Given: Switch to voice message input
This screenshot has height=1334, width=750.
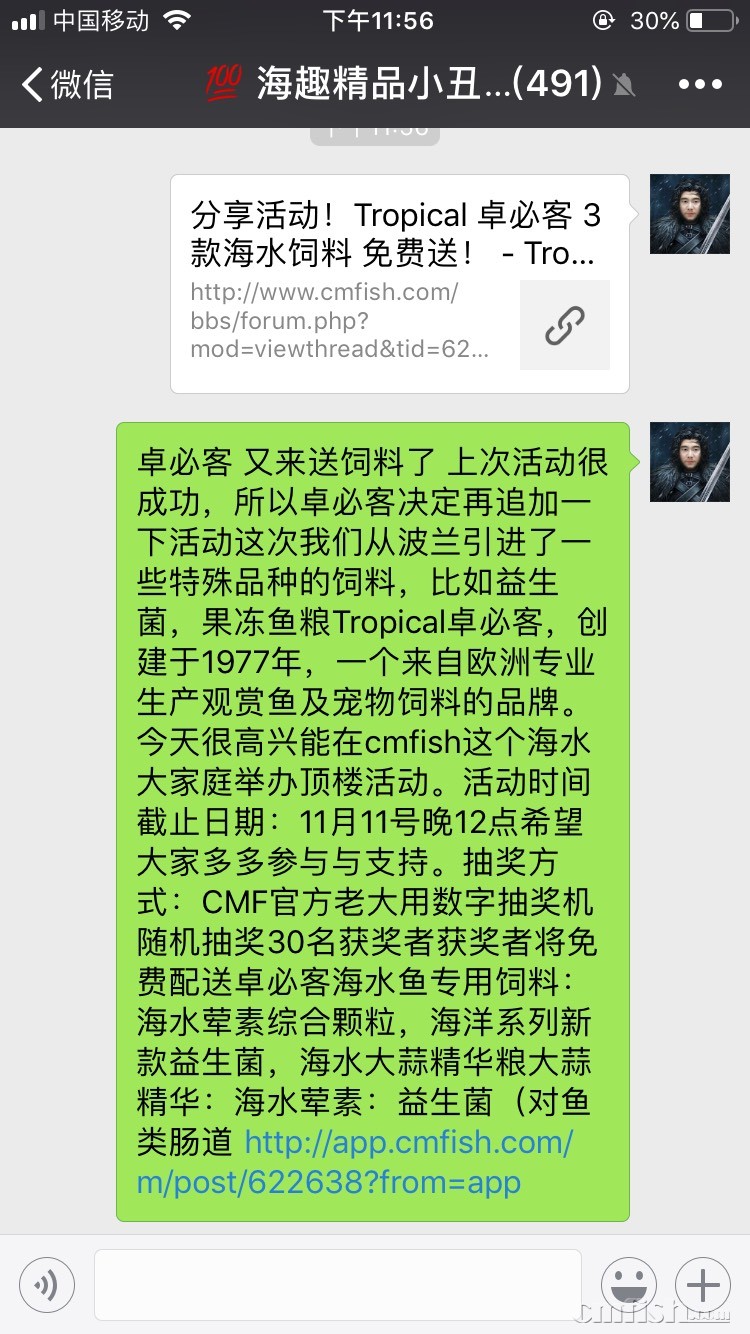Looking at the screenshot, I should pos(46,1283).
